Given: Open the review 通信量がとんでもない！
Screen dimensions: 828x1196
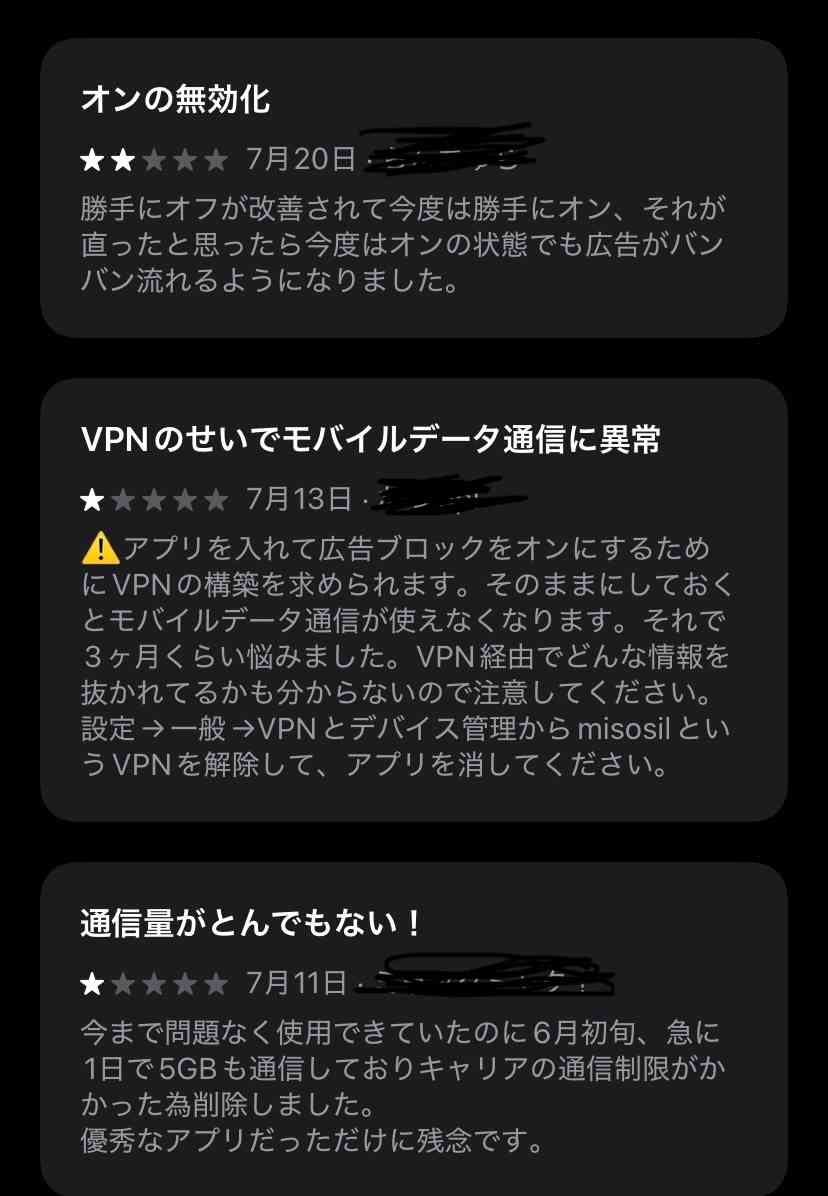Looking at the screenshot, I should coord(413,1030).
